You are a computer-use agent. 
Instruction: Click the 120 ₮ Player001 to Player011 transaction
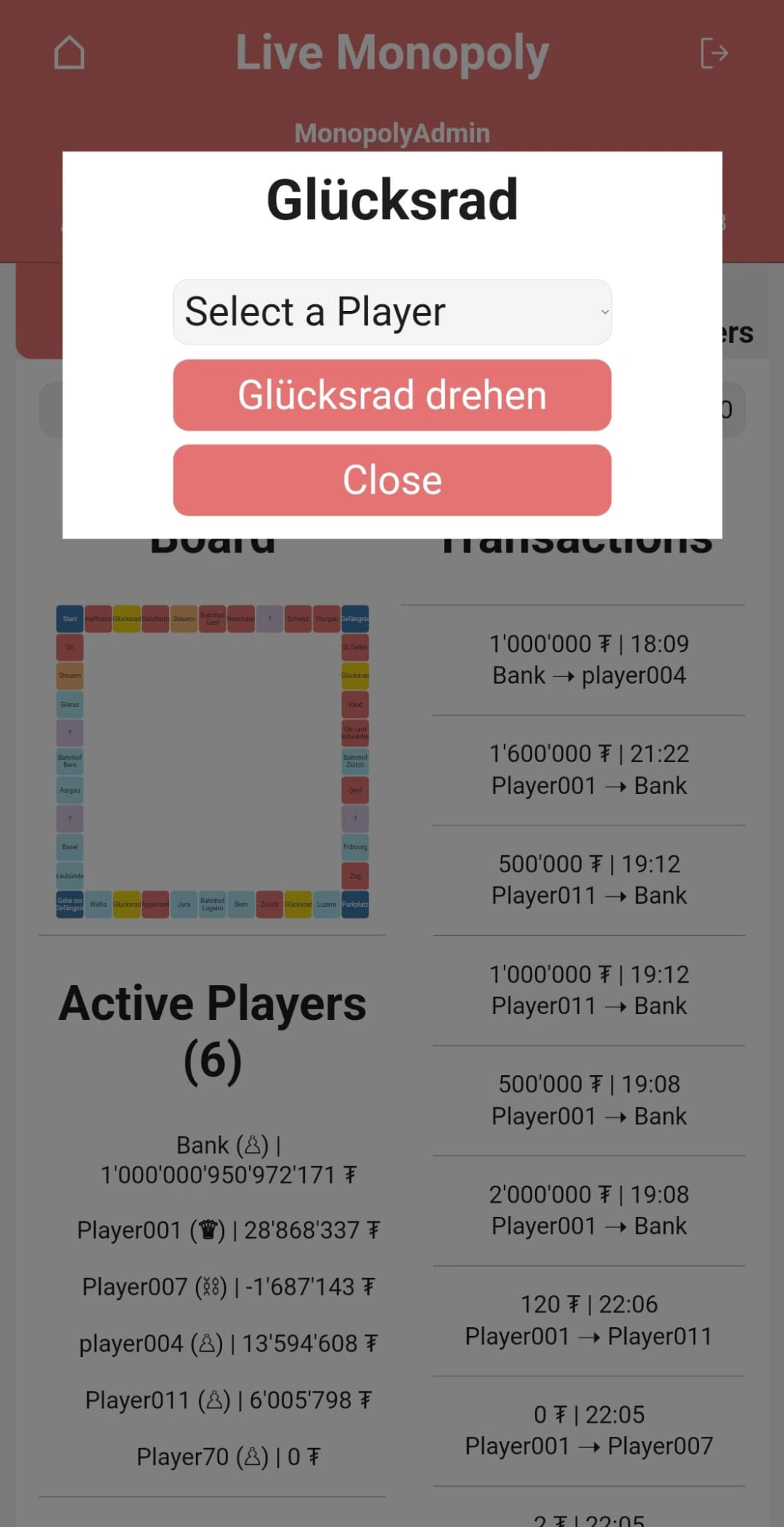(589, 1320)
